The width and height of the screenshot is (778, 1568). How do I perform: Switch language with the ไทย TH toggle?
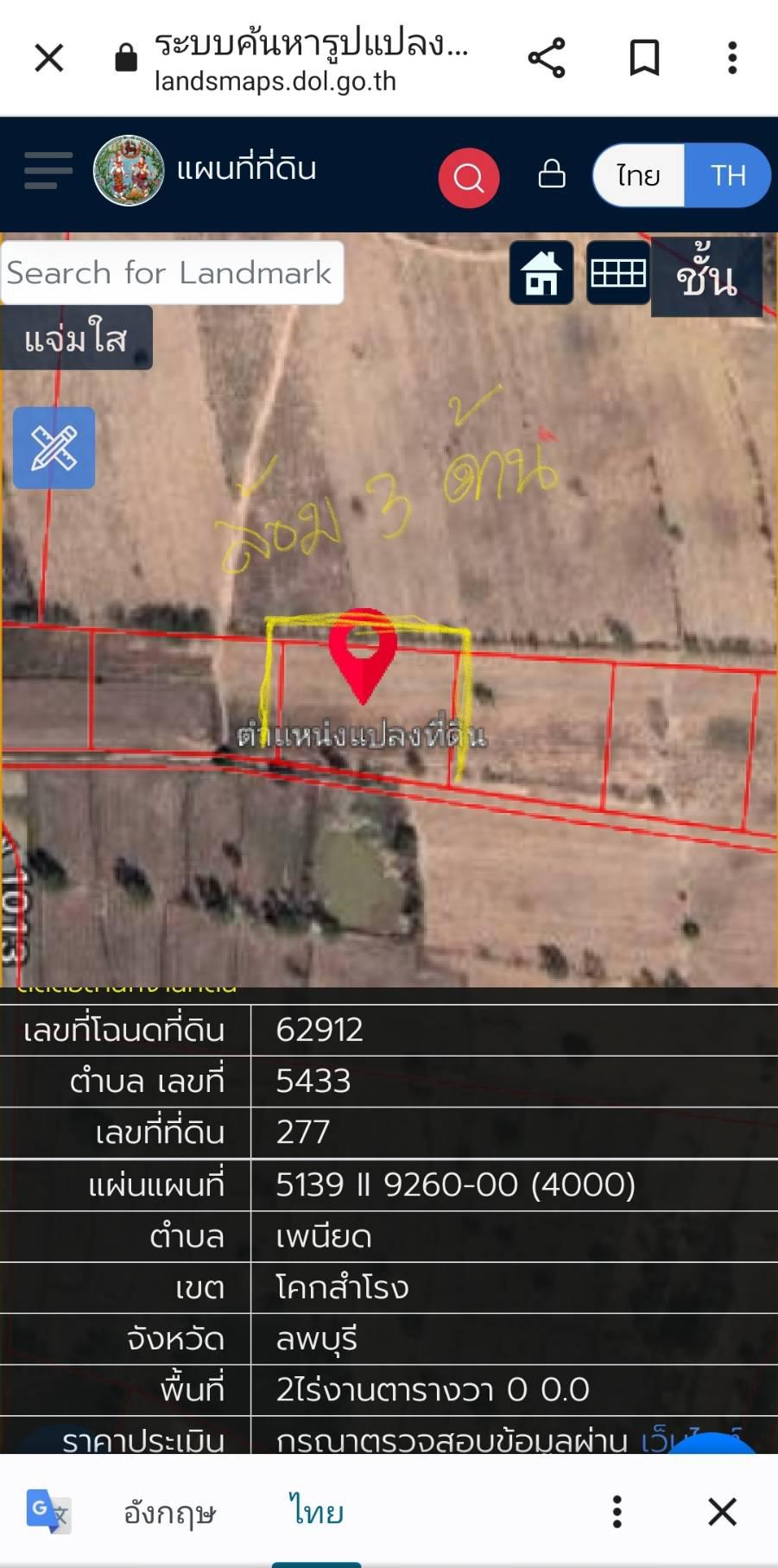pos(681,175)
